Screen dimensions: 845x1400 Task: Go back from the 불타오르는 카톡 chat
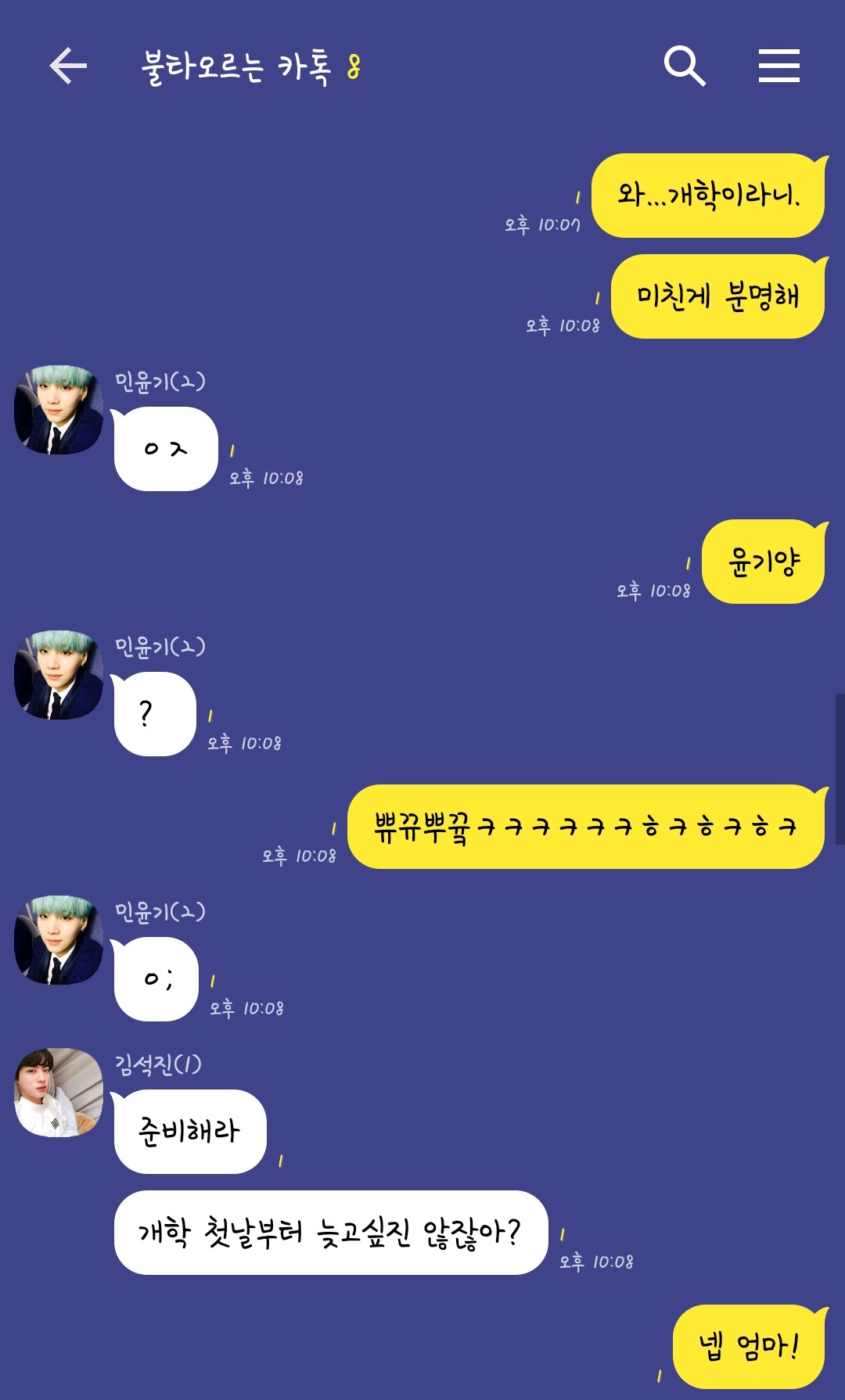point(68,66)
